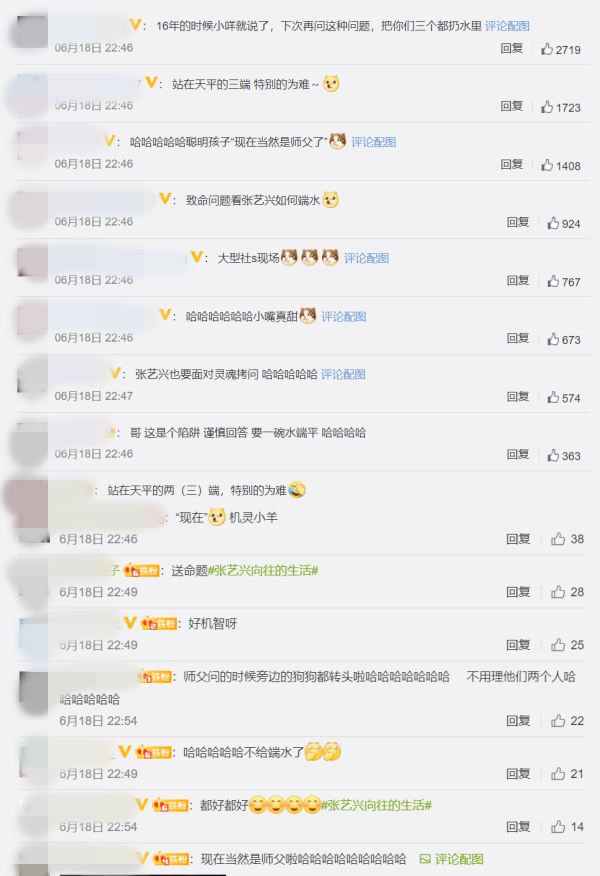Reply to the 小嘴真甜 comment
This screenshot has height=876, width=600.
[x=517, y=339]
